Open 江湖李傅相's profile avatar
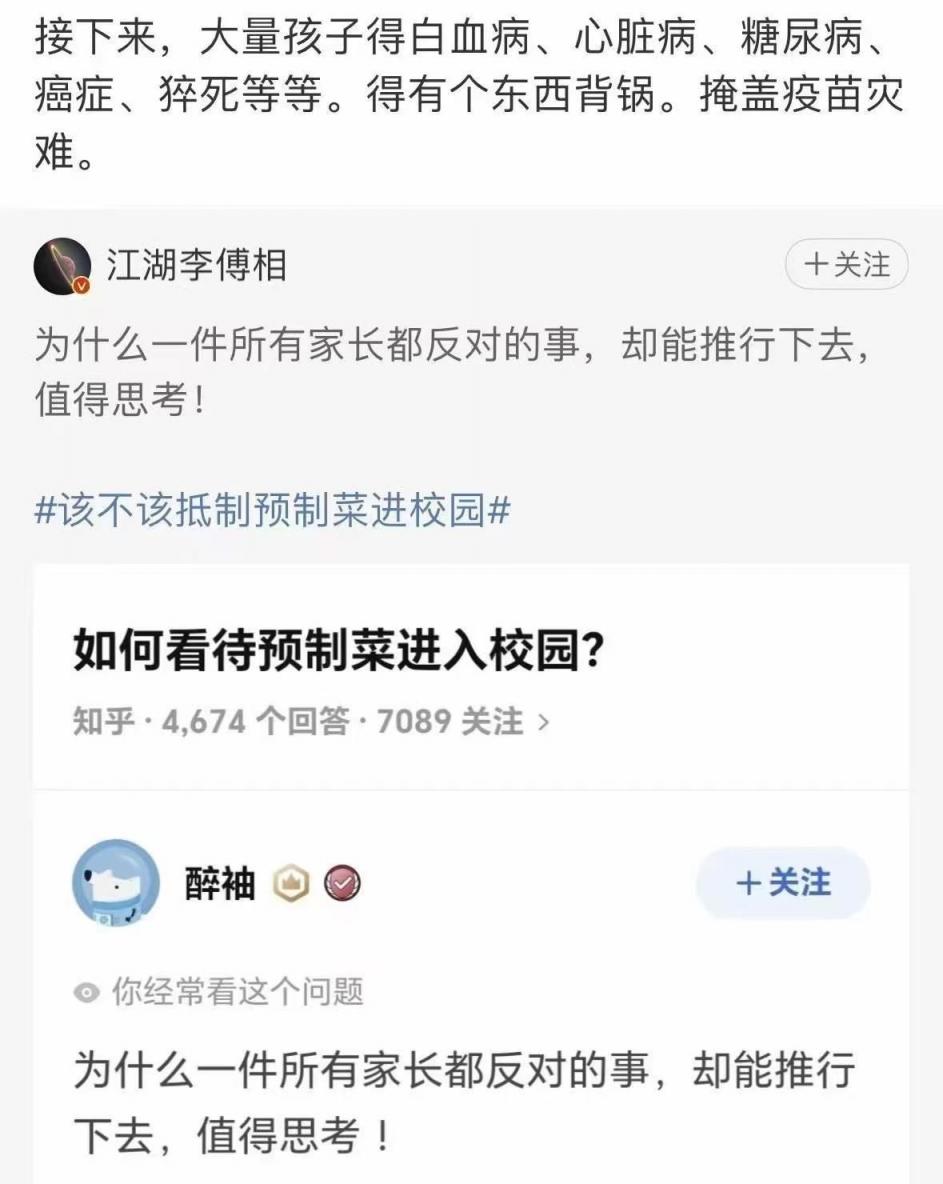 [x=63, y=266]
